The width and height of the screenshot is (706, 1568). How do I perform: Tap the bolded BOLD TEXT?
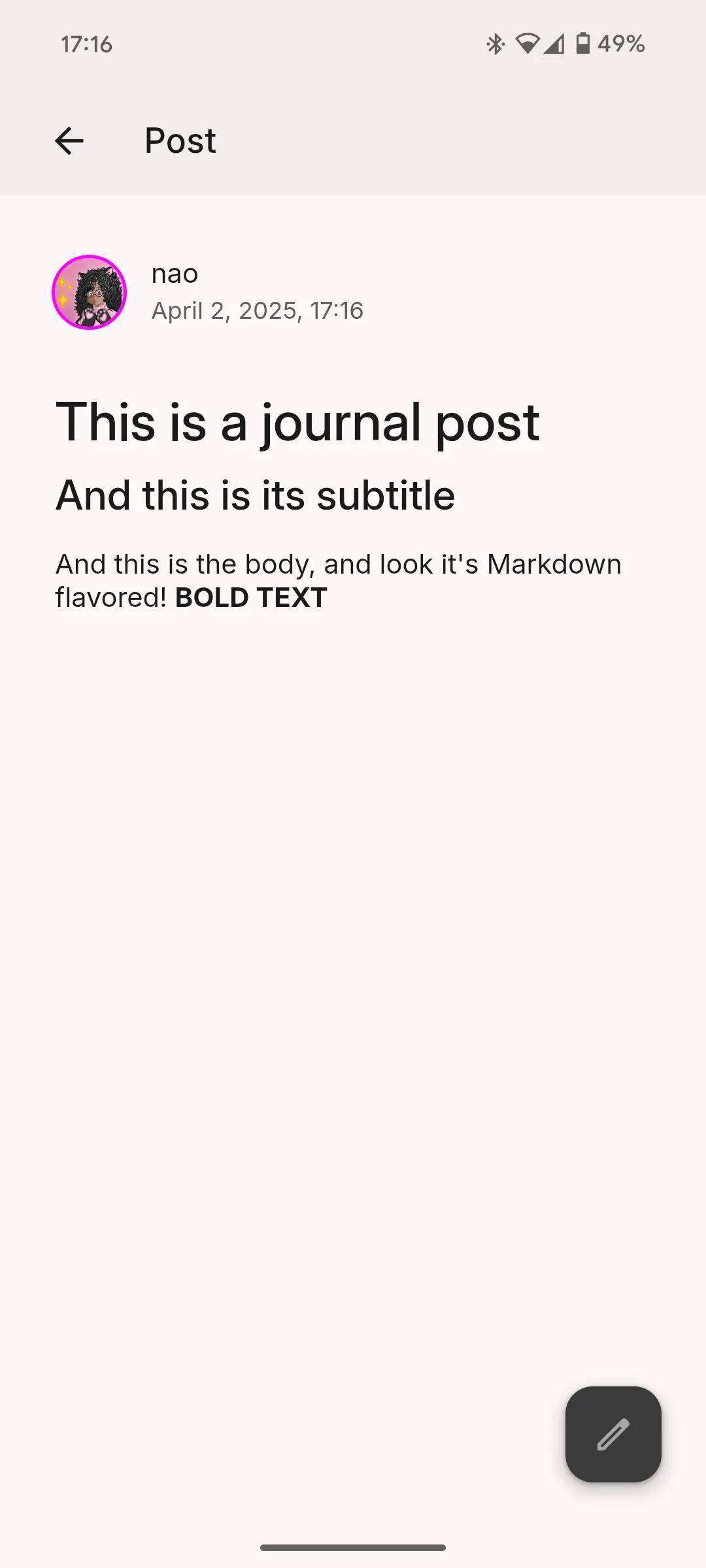pos(250,596)
